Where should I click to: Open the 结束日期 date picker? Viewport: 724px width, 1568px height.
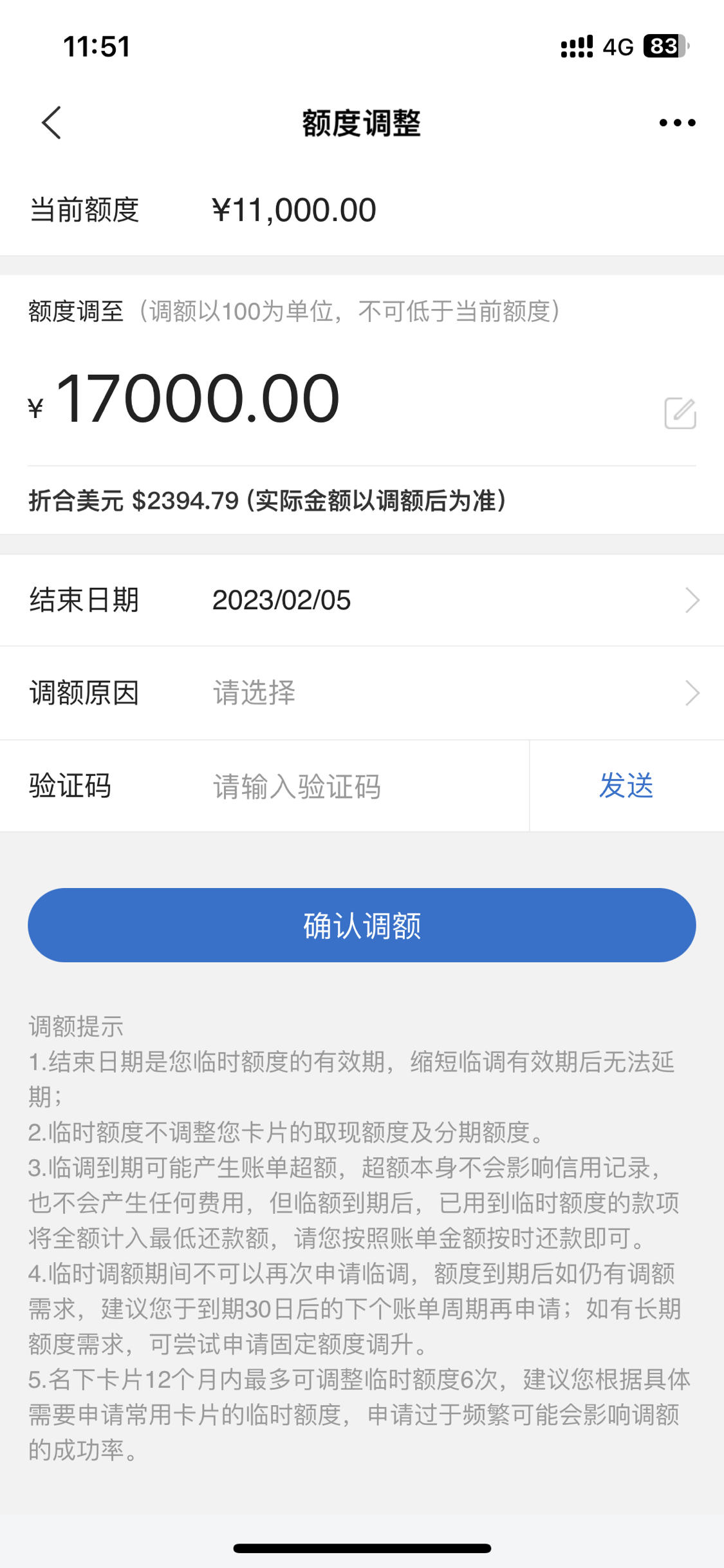pos(362,600)
